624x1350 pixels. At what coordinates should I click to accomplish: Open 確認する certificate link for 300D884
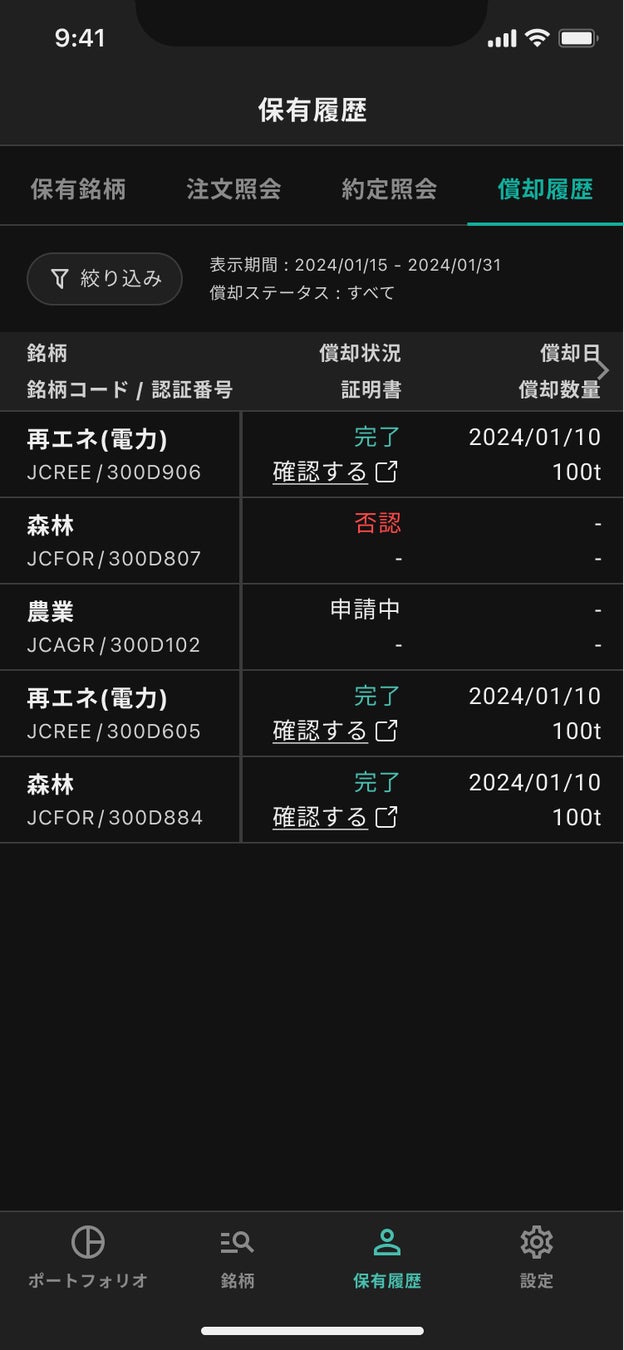[335, 817]
